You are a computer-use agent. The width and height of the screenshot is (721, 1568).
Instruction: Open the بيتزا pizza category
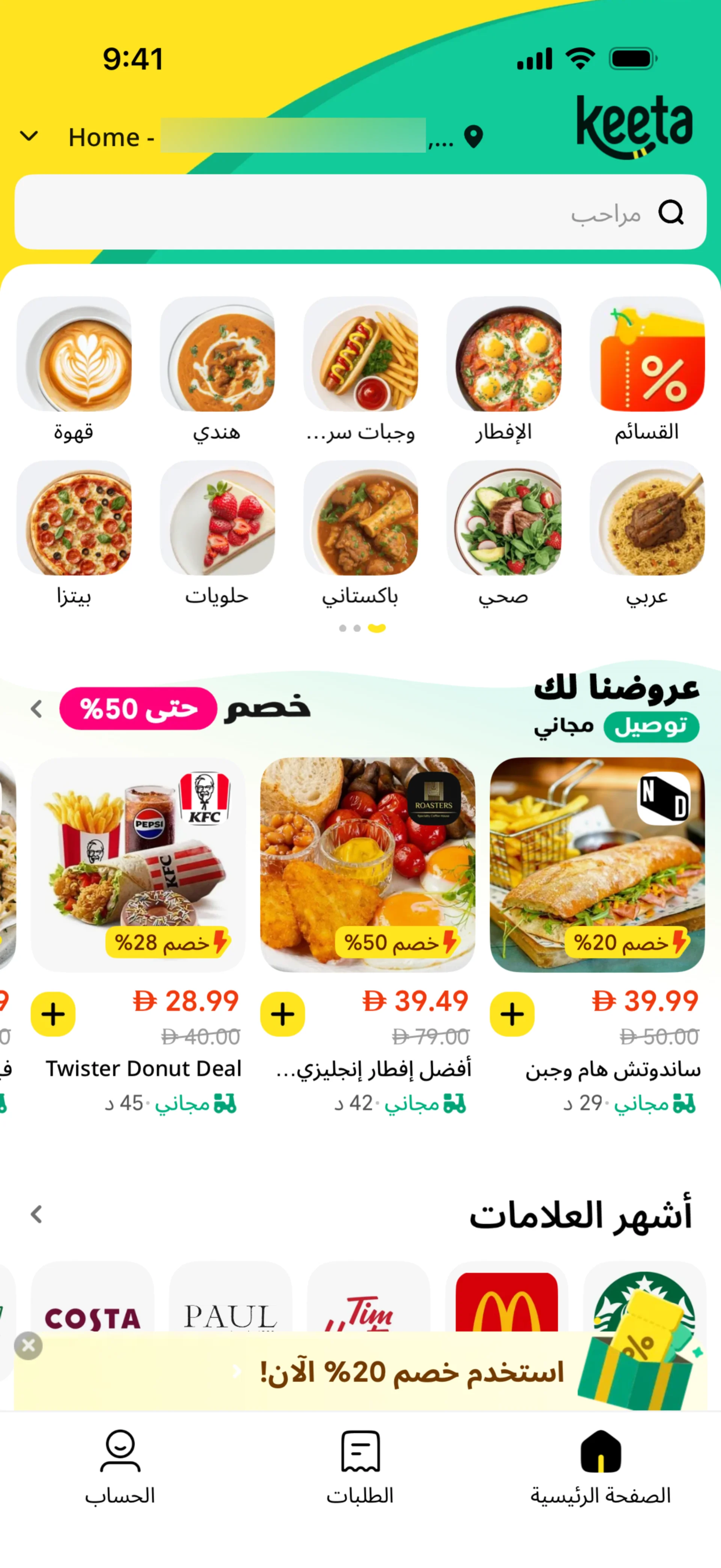(x=74, y=518)
